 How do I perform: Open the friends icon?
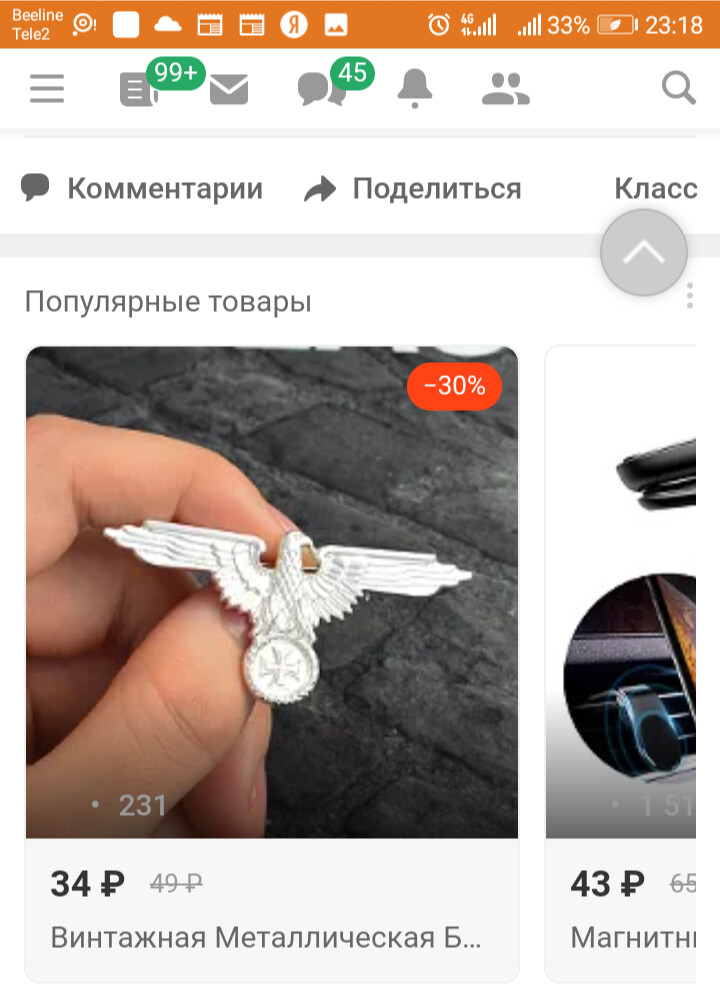[x=505, y=89]
